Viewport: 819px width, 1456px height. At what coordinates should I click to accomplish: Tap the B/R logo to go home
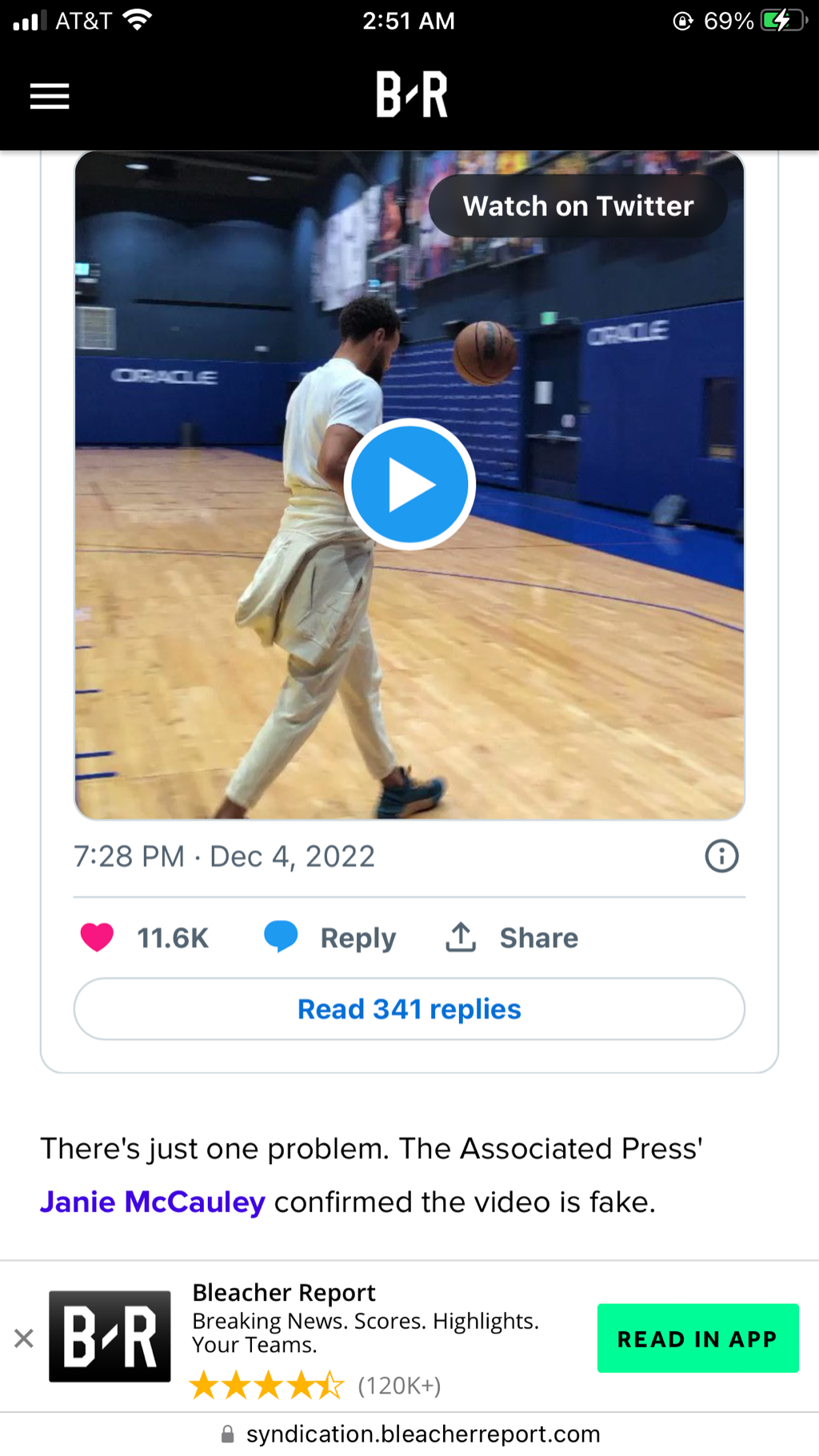pyautogui.click(x=411, y=94)
